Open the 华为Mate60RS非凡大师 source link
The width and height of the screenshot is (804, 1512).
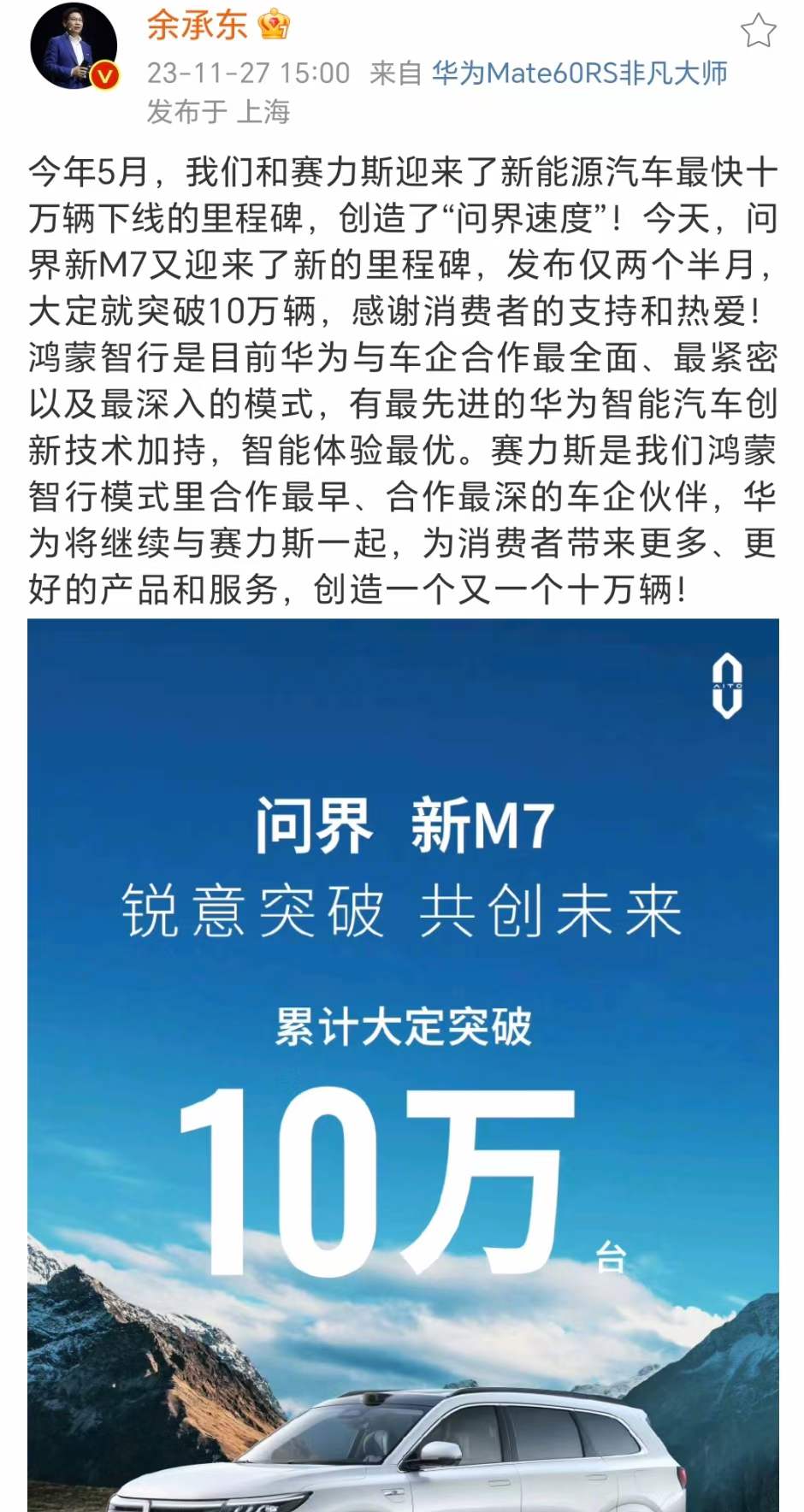click(x=579, y=74)
